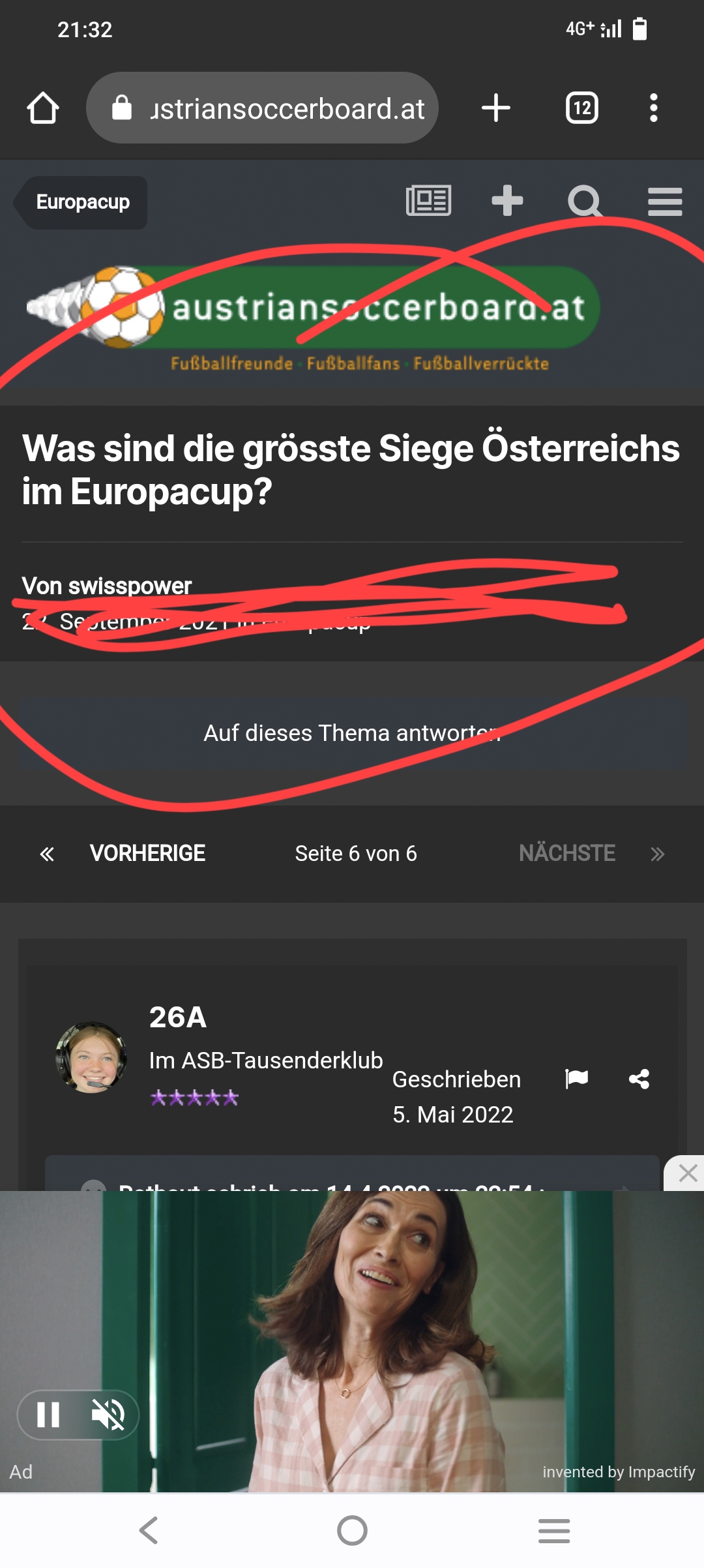Tap the austriansoccerboard.at address bar
Viewport: 704px width, 1568px height.
coord(262,108)
